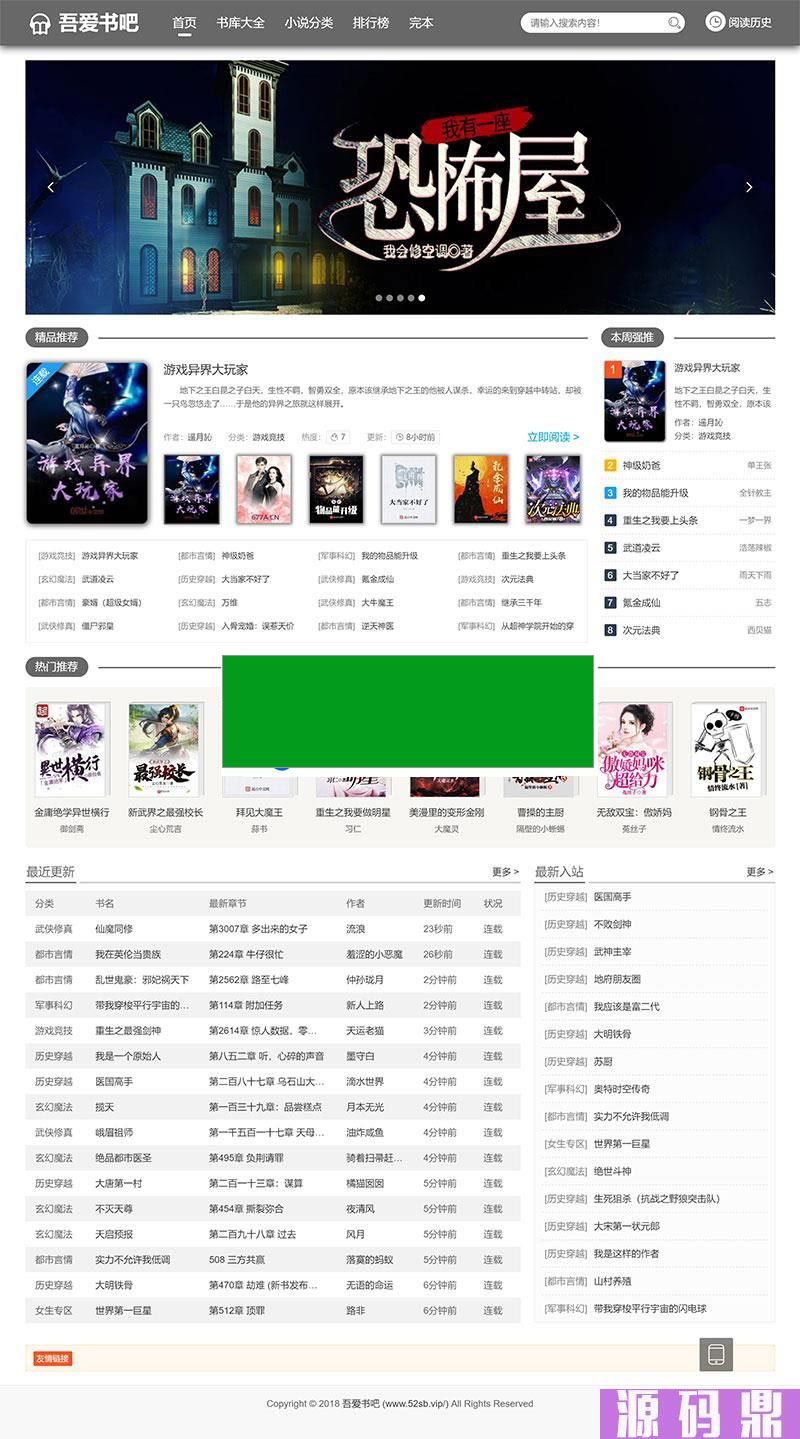Open 阅读历史 reading history

click(x=739, y=22)
